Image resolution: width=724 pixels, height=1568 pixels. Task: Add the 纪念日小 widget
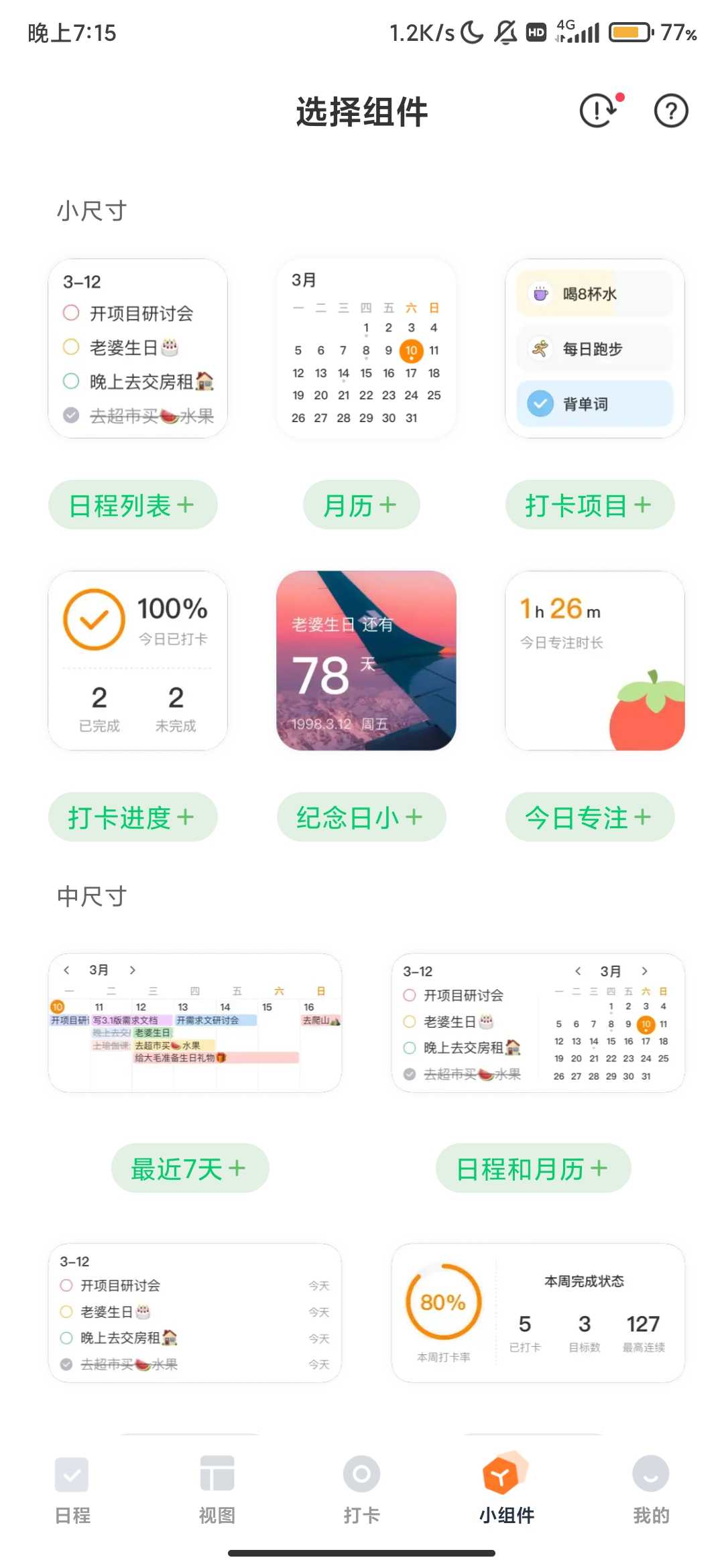tap(361, 818)
